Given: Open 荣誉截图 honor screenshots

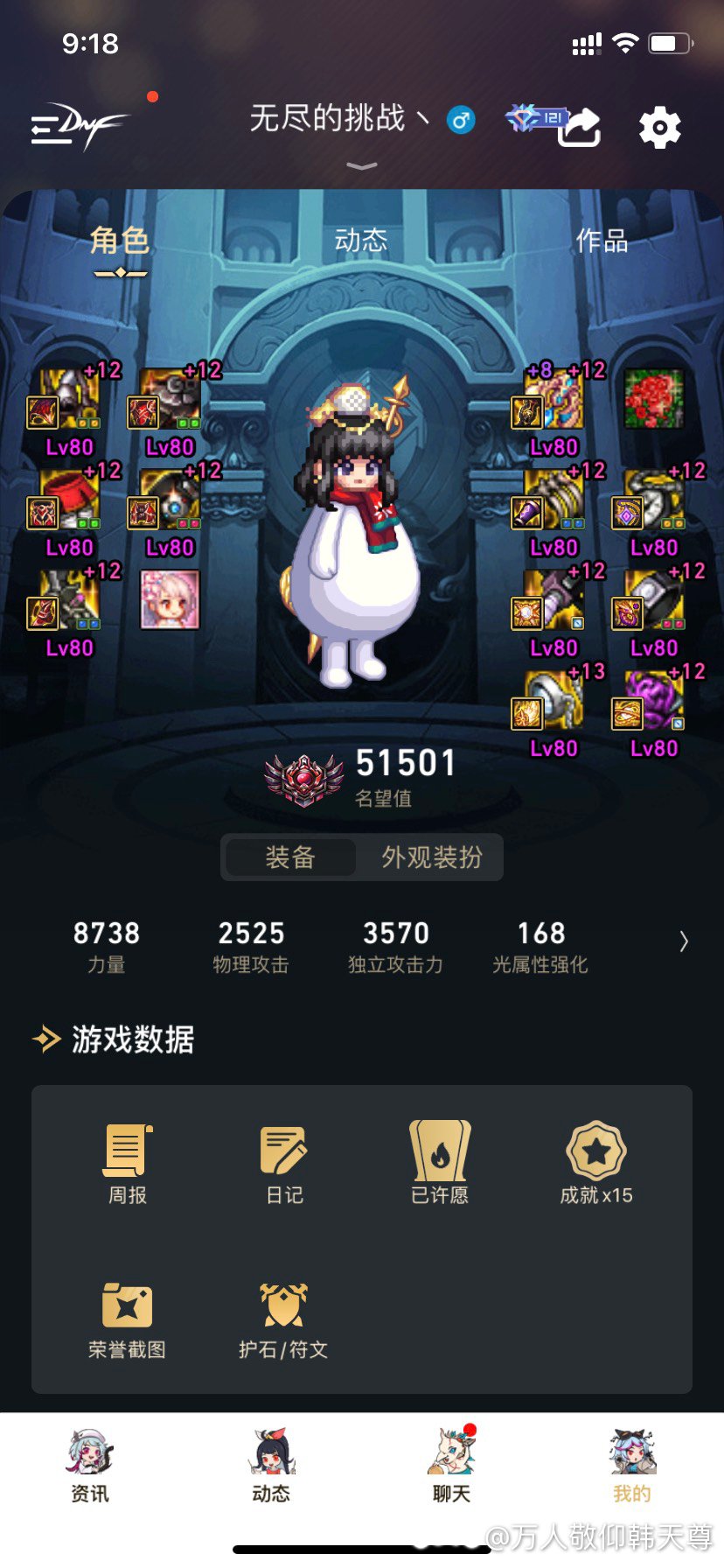Looking at the screenshot, I should coord(128,1319).
